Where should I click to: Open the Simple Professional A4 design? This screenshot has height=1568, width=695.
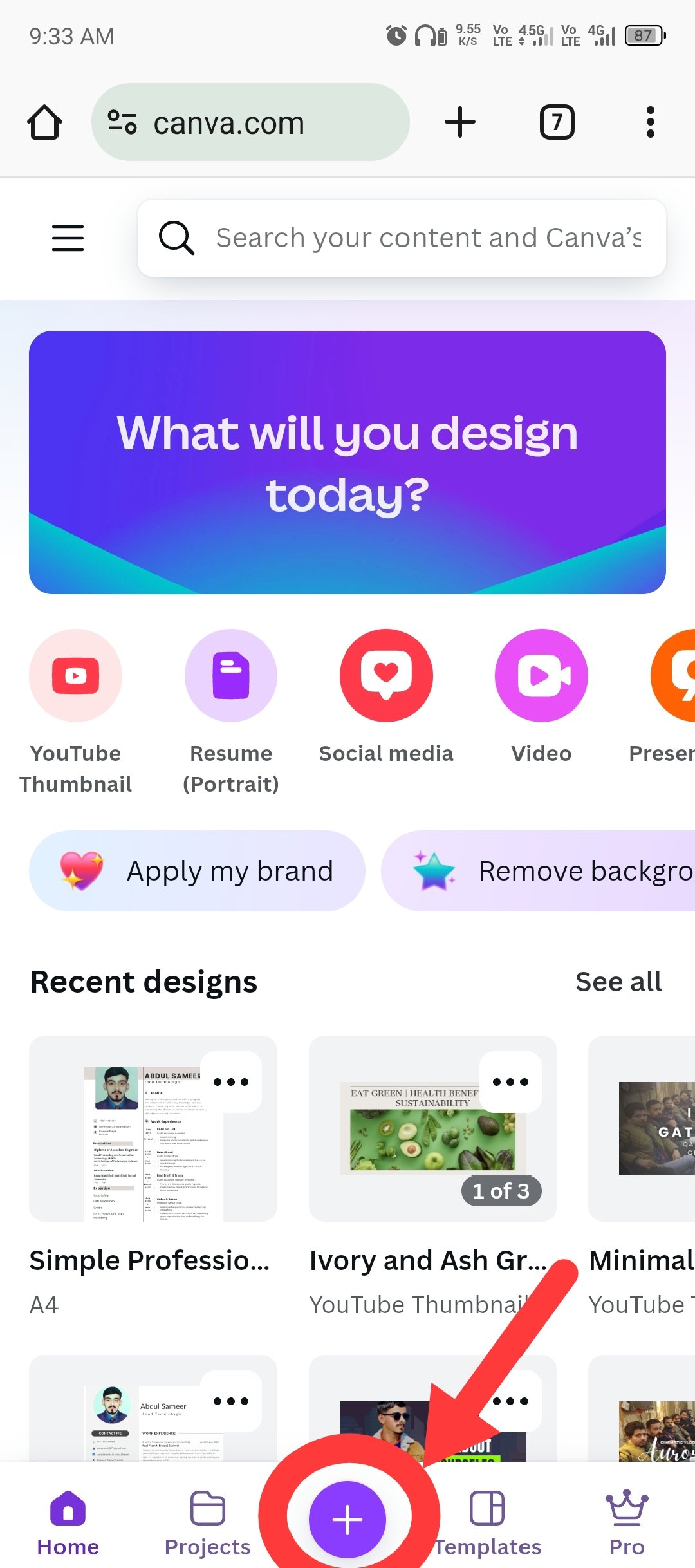pos(153,1128)
